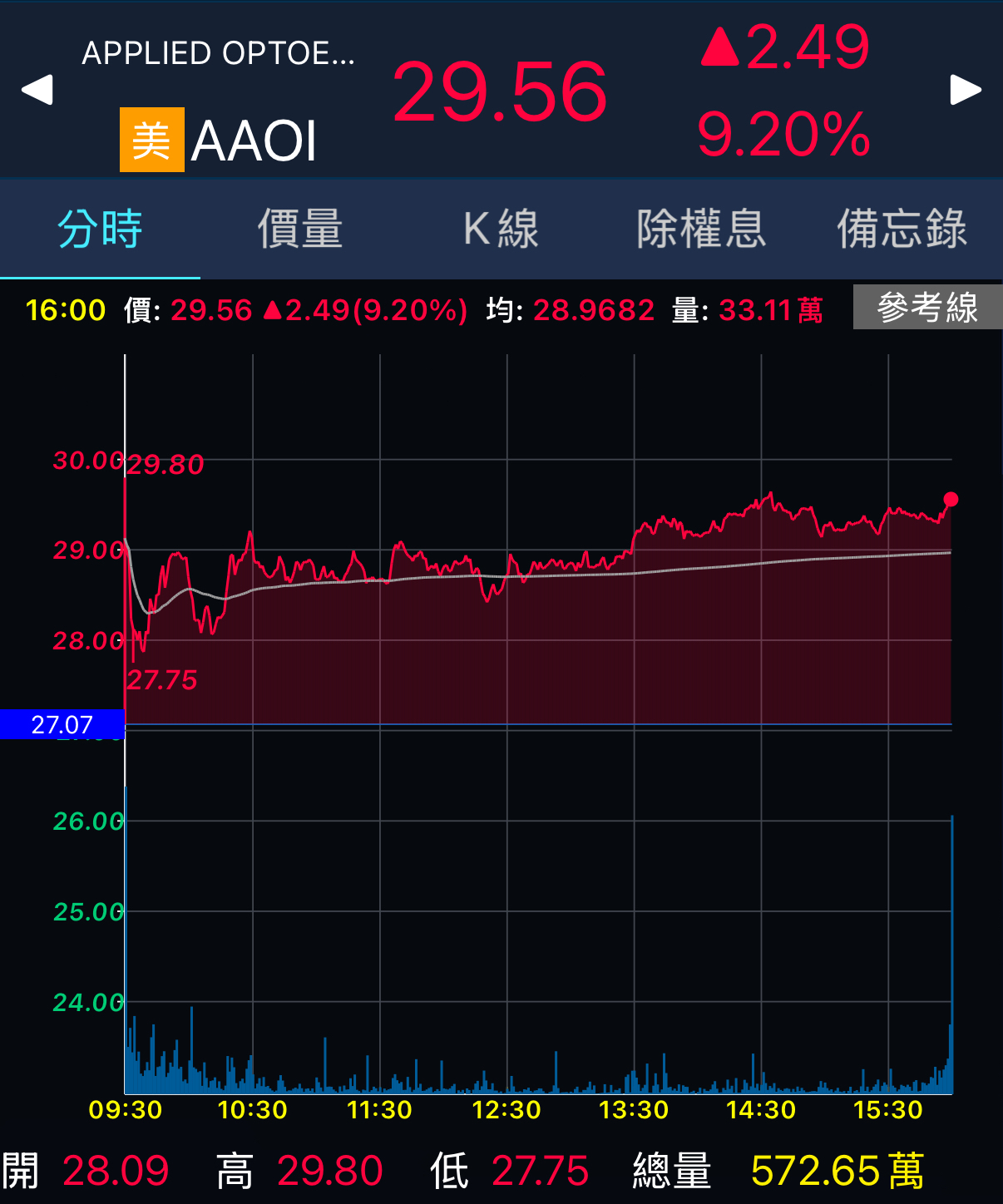
Task: Tap the 參考線 button
Action: pyautogui.click(x=927, y=308)
